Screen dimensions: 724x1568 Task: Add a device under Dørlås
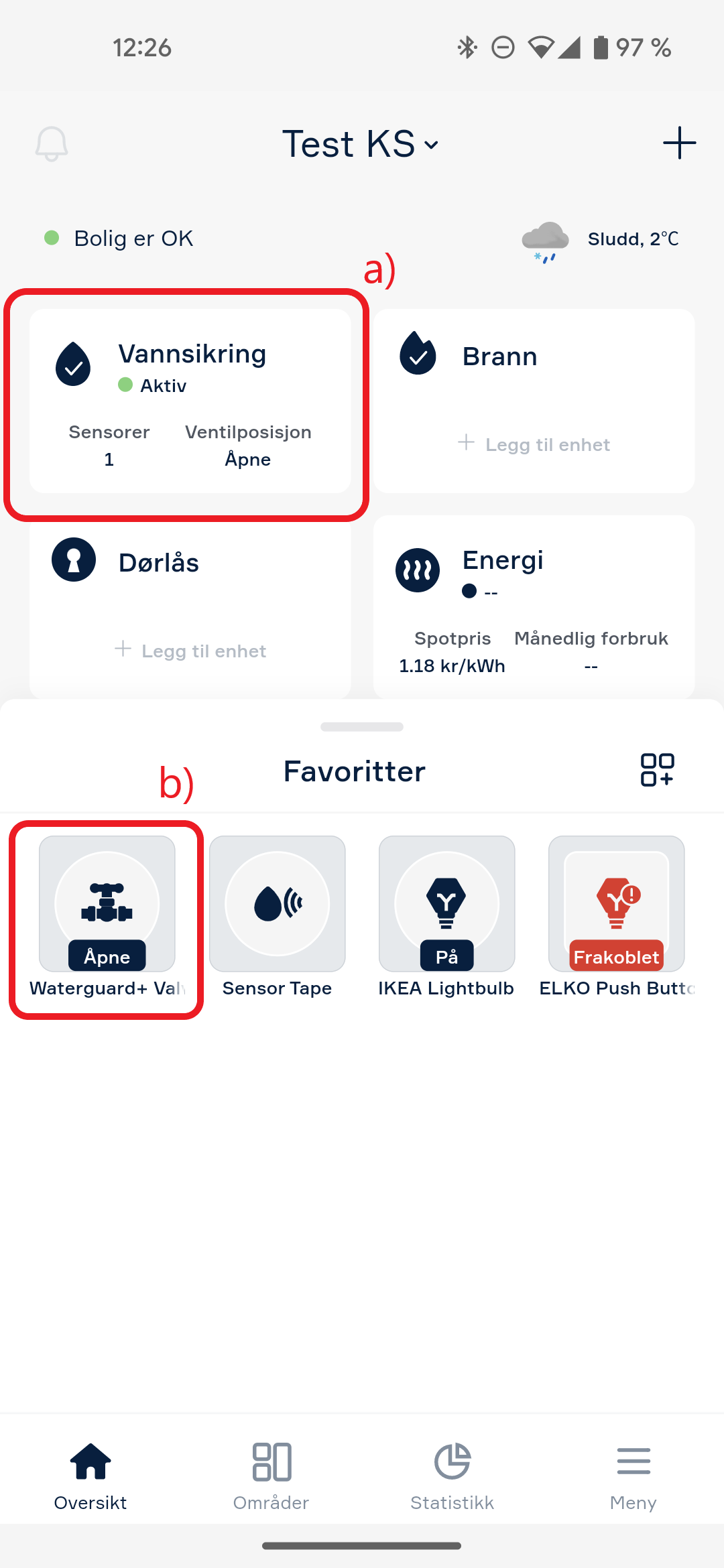190,651
